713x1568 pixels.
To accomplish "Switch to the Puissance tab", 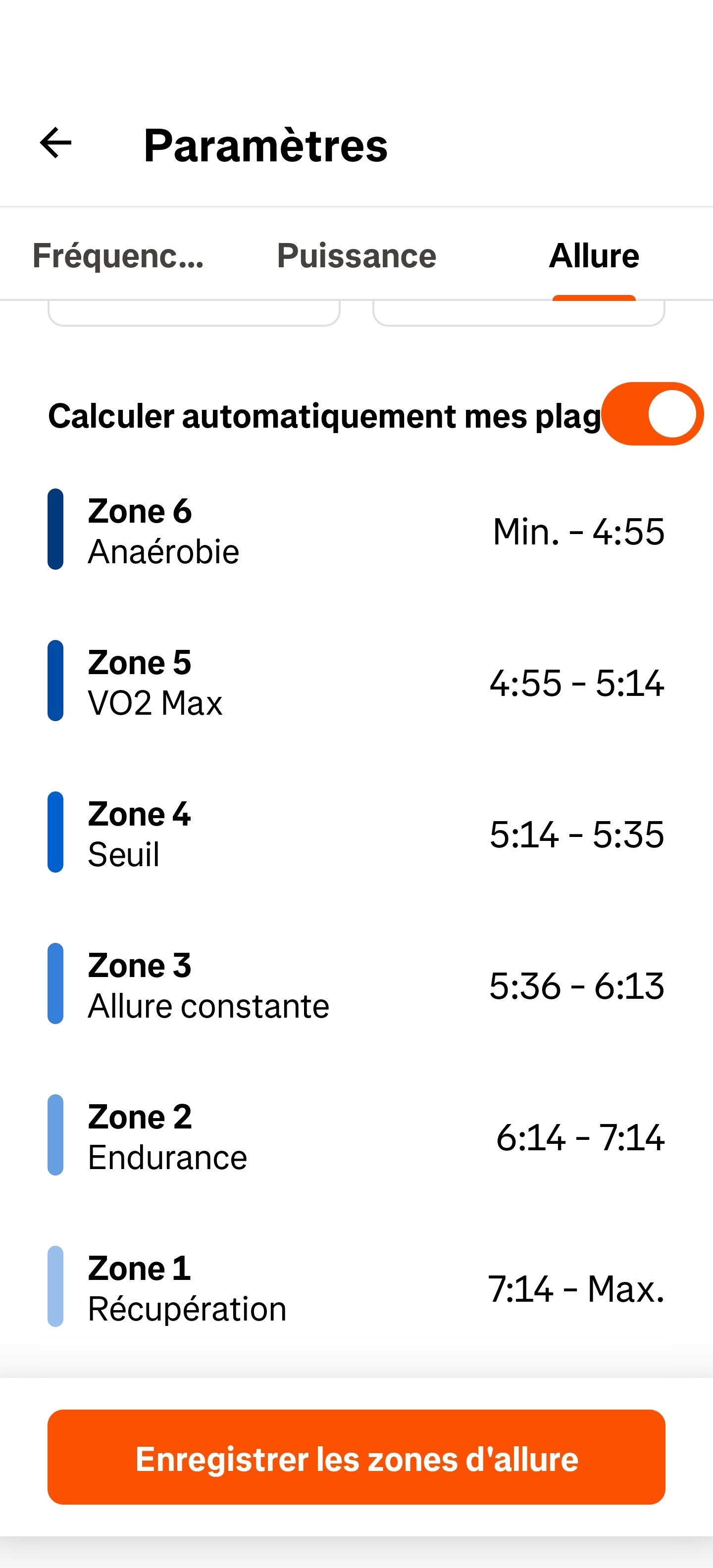I will coord(356,256).
